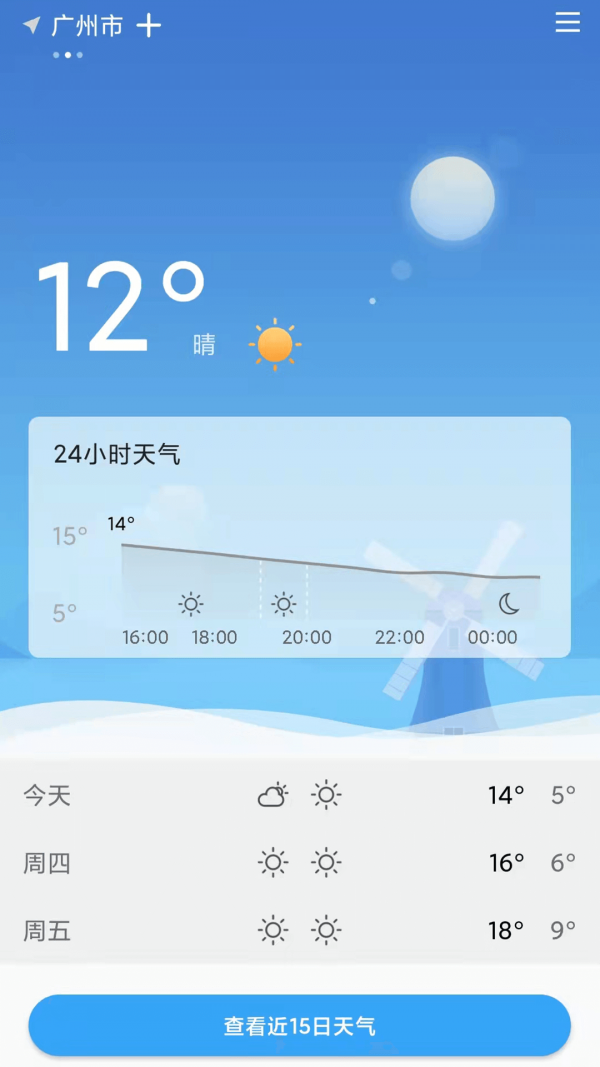Select the 周五 forecast row
This screenshot has width=600, height=1067.
click(x=299, y=931)
